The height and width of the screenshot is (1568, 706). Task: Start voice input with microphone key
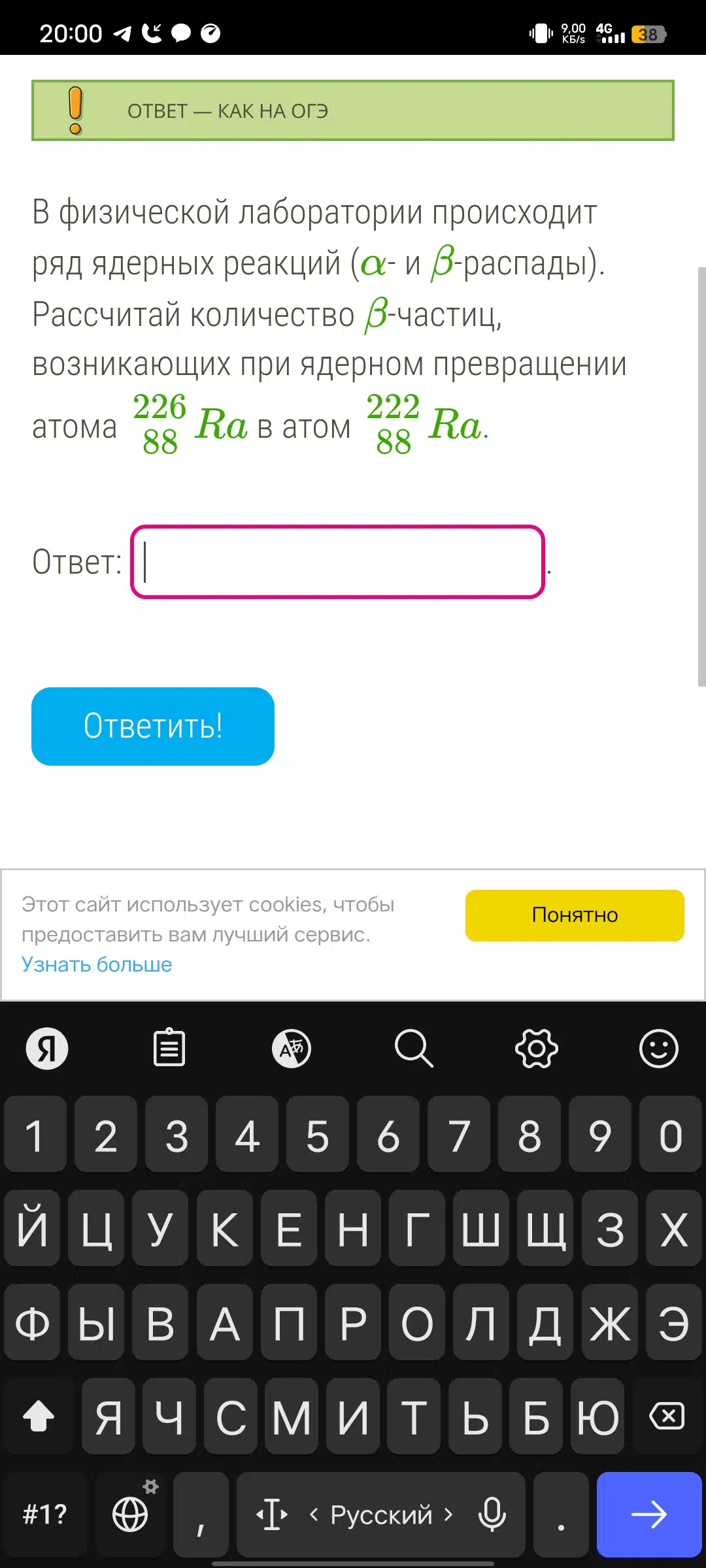point(492,1514)
